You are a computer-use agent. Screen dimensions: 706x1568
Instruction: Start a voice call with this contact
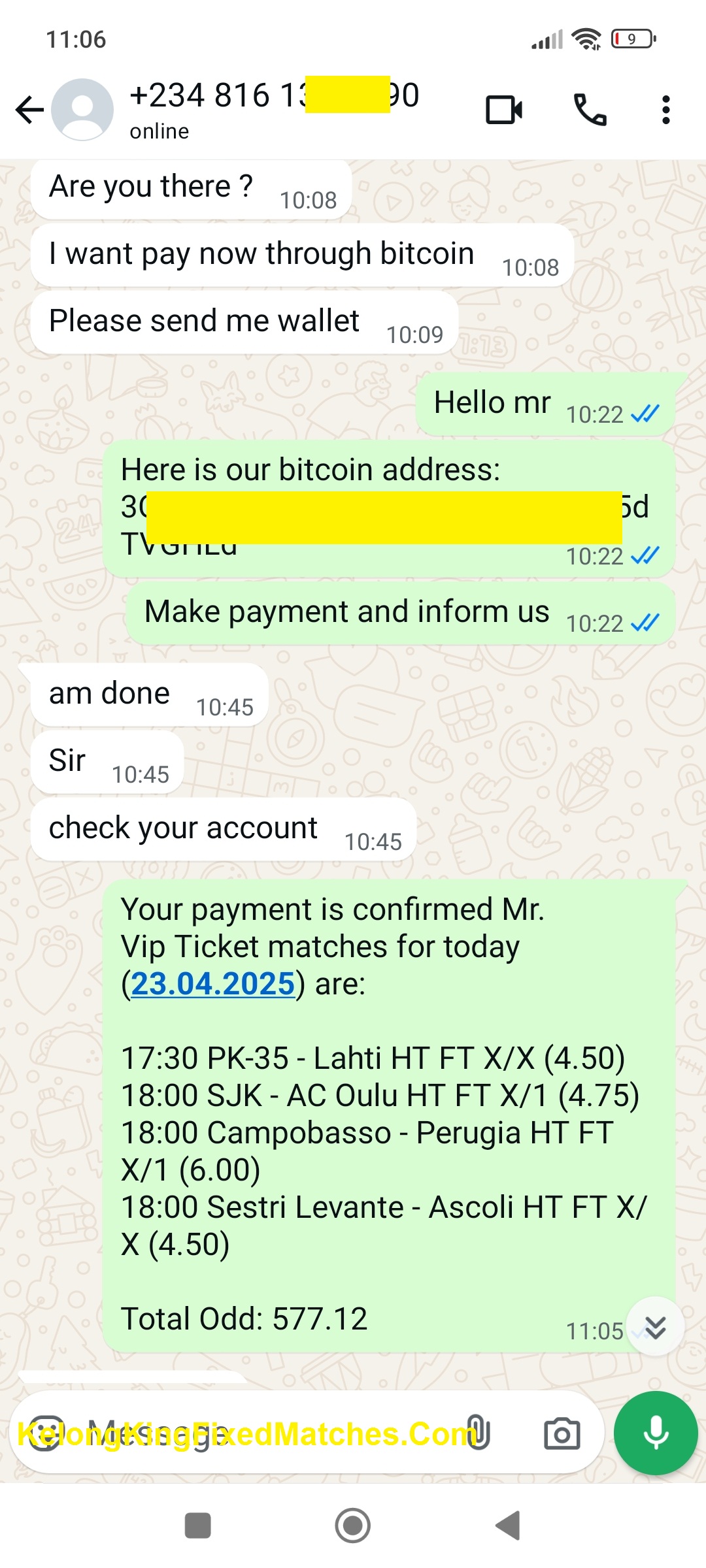590,110
